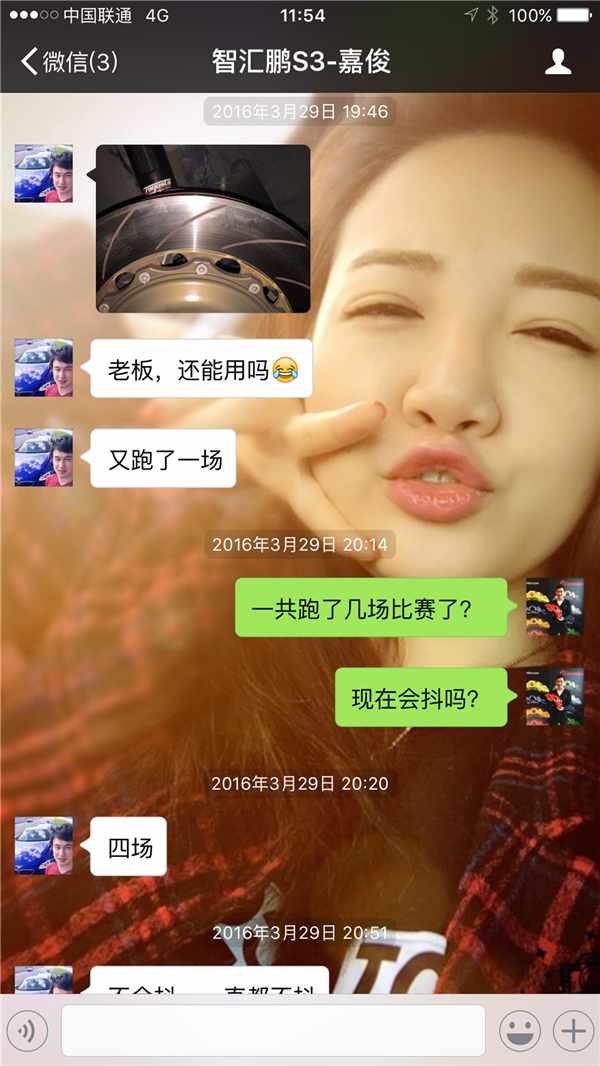This screenshot has width=600, height=1066.
Task: Open the chat info profile icon
Action: [558, 62]
